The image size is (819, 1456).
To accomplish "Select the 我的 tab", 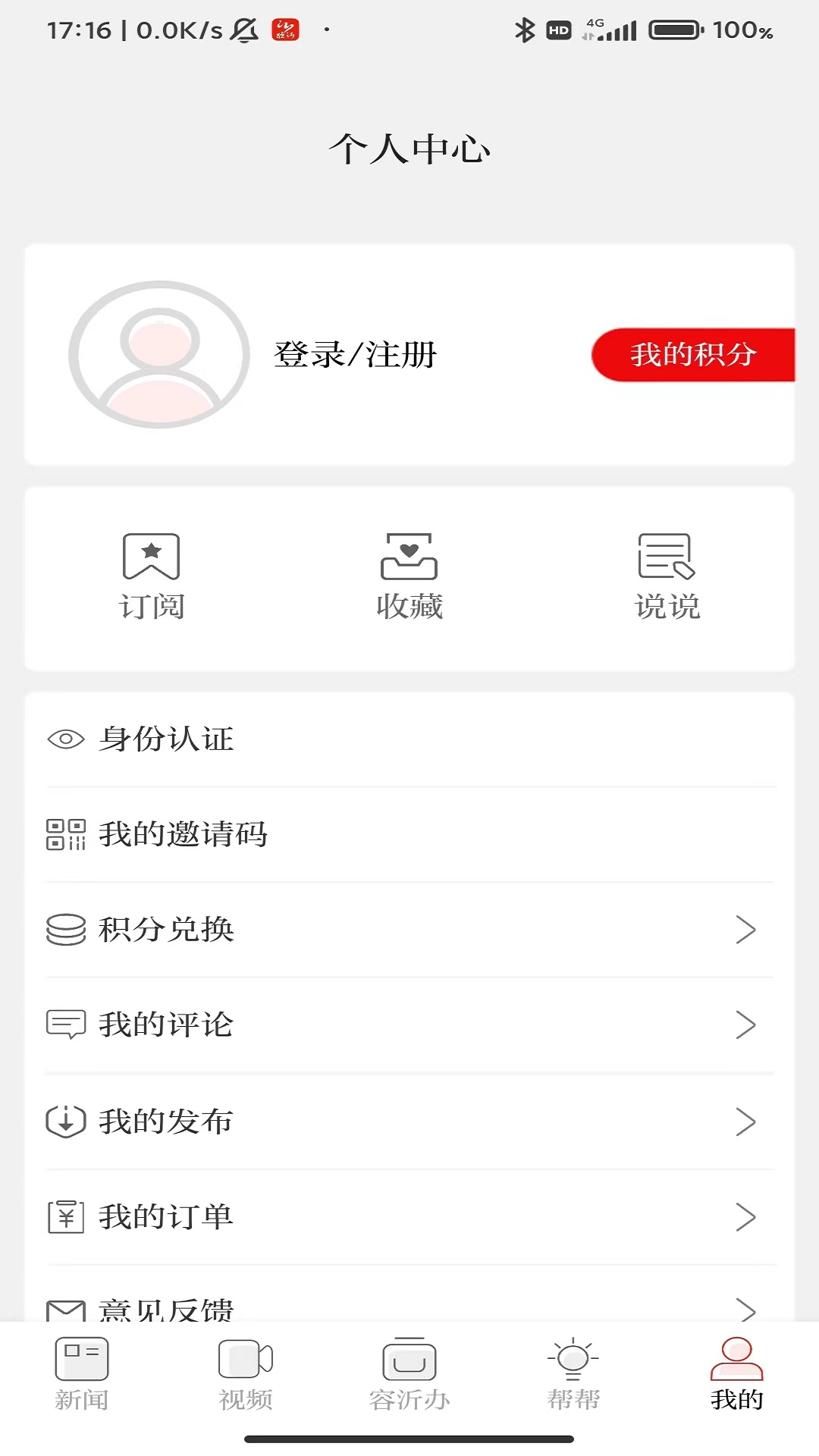I will [737, 1374].
